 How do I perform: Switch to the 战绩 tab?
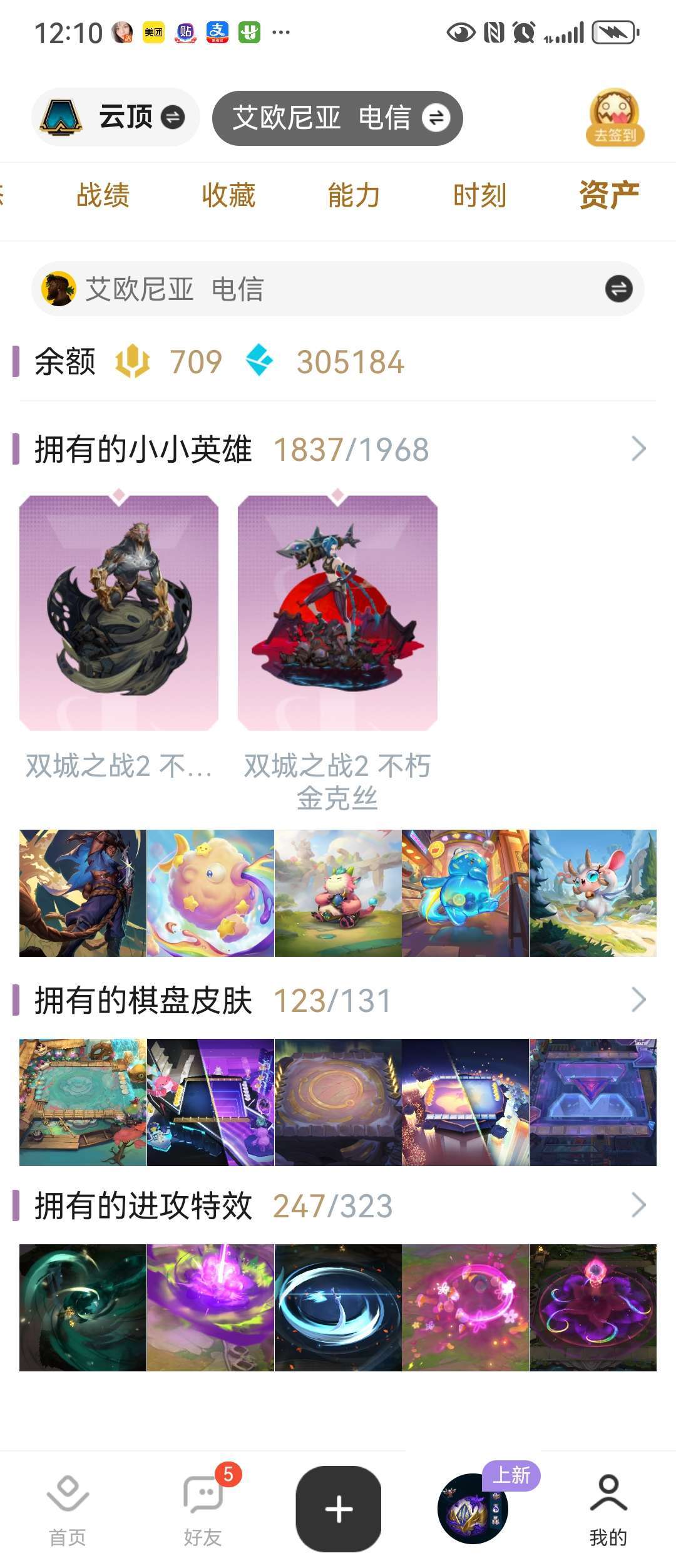click(x=103, y=195)
